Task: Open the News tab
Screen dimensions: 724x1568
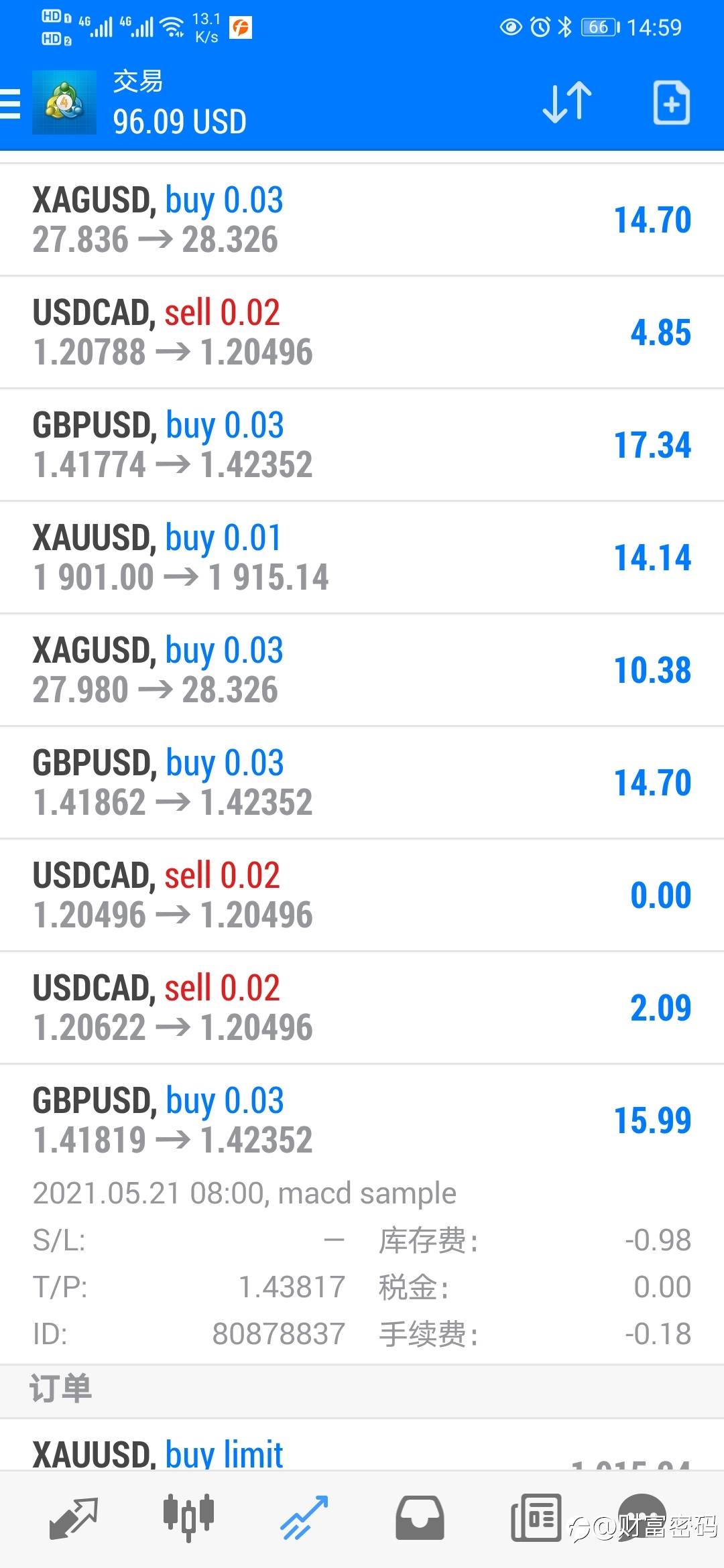Action: click(x=536, y=1518)
